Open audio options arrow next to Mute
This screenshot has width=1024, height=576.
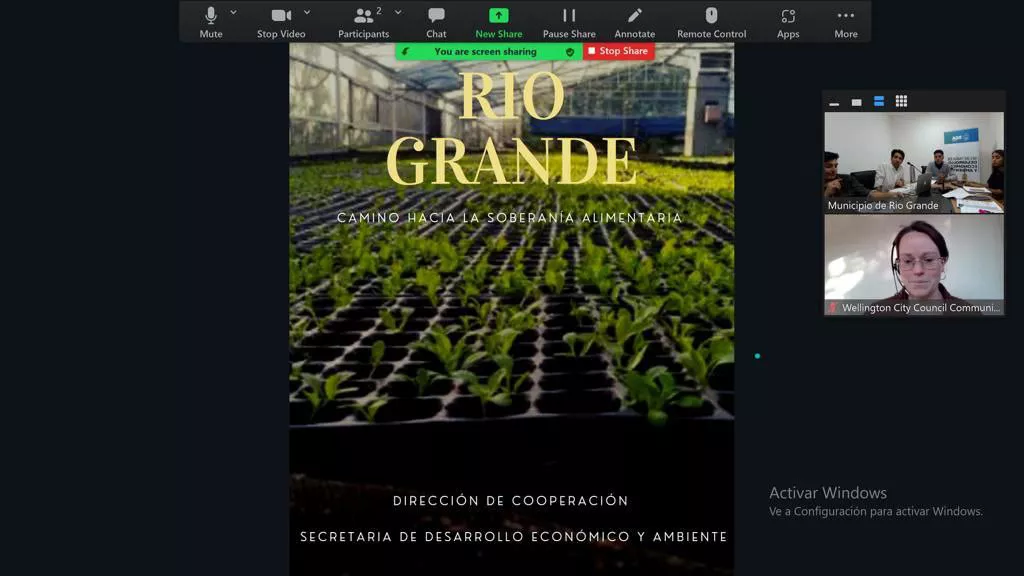pyautogui.click(x=234, y=12)
